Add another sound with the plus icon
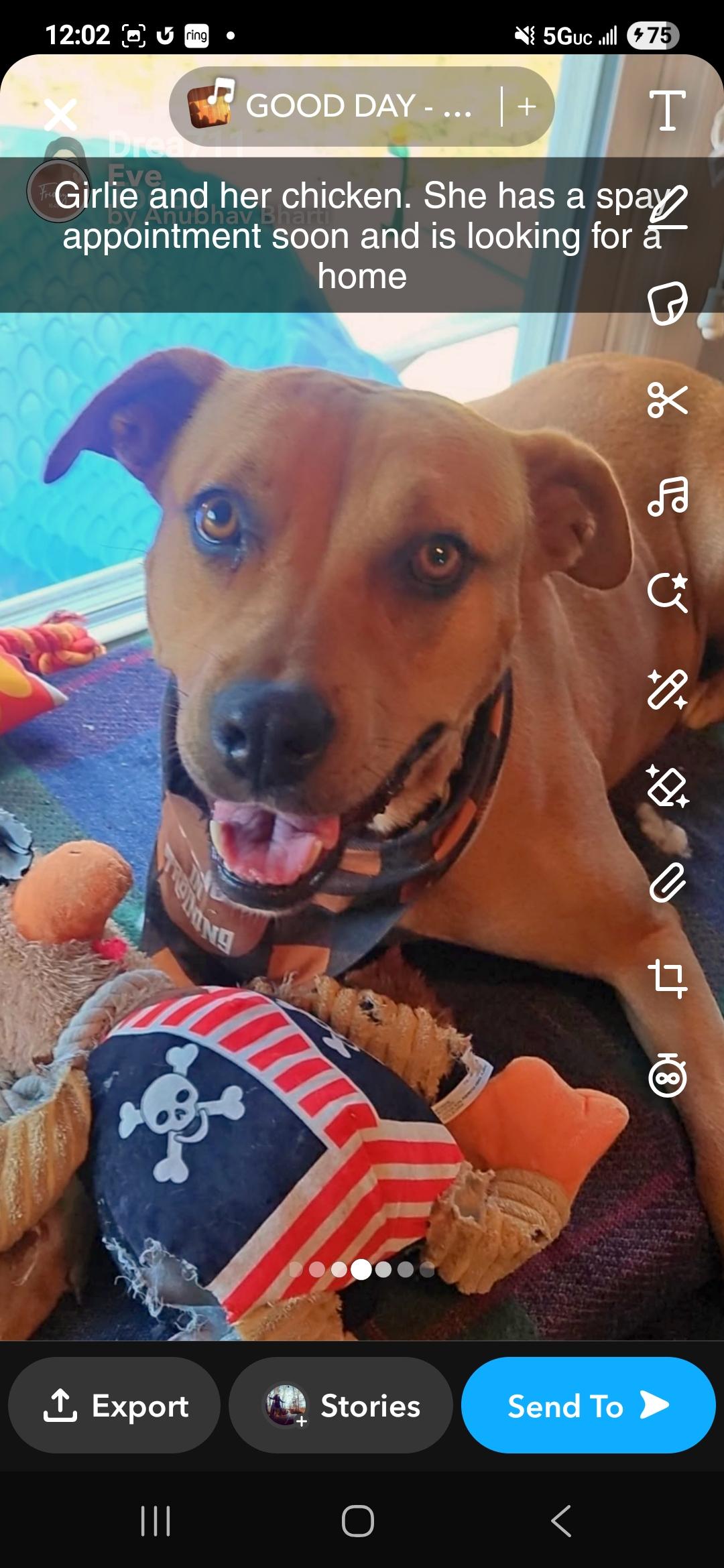This screenshot has height=1568, width=724. tap(527, 107)
